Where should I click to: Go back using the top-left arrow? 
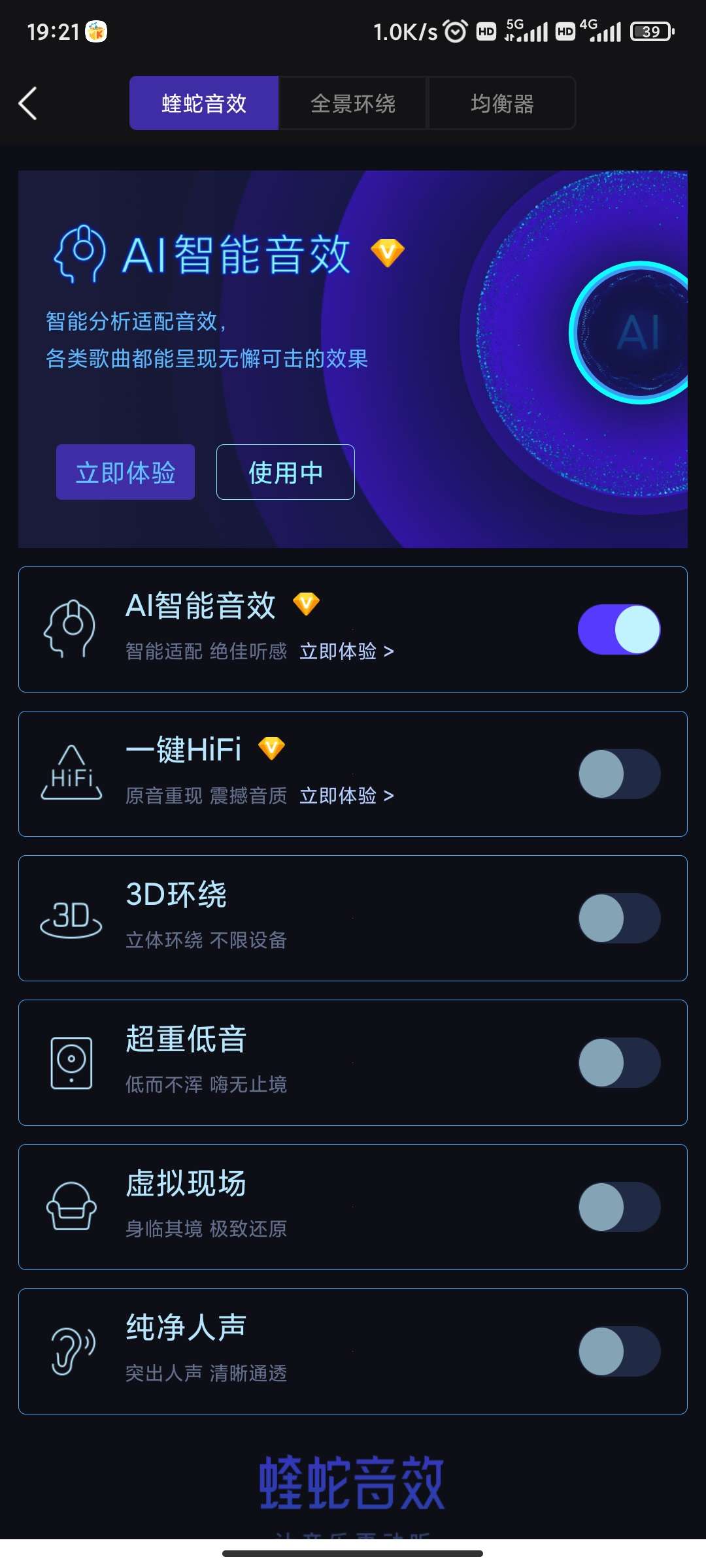tap(27, 103)
